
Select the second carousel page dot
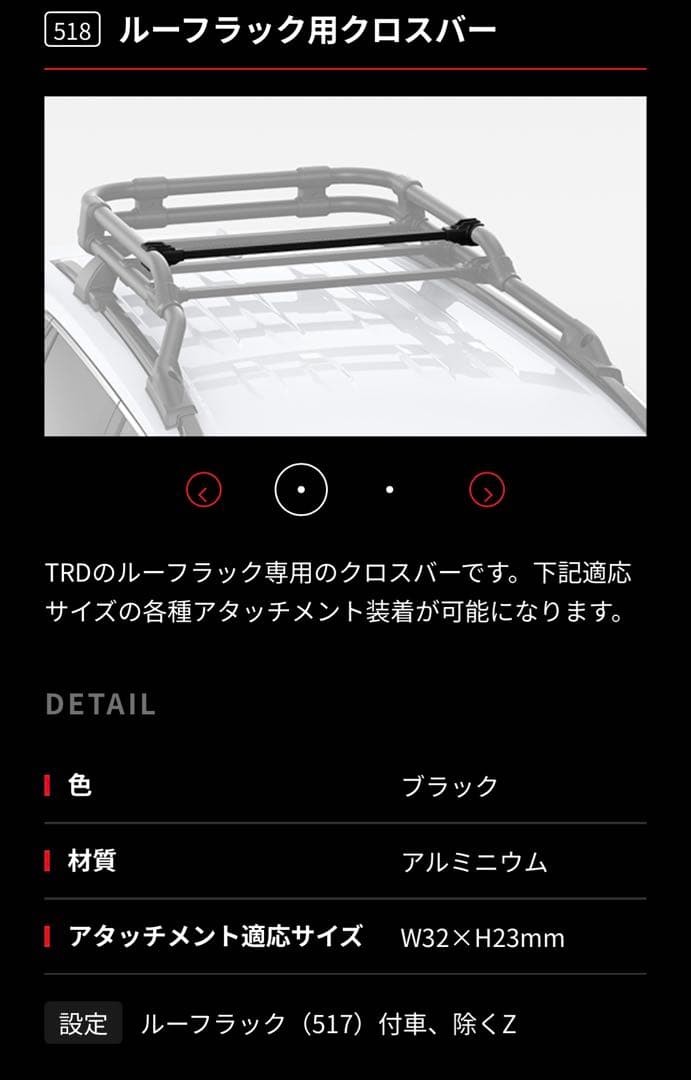[389, 490]
